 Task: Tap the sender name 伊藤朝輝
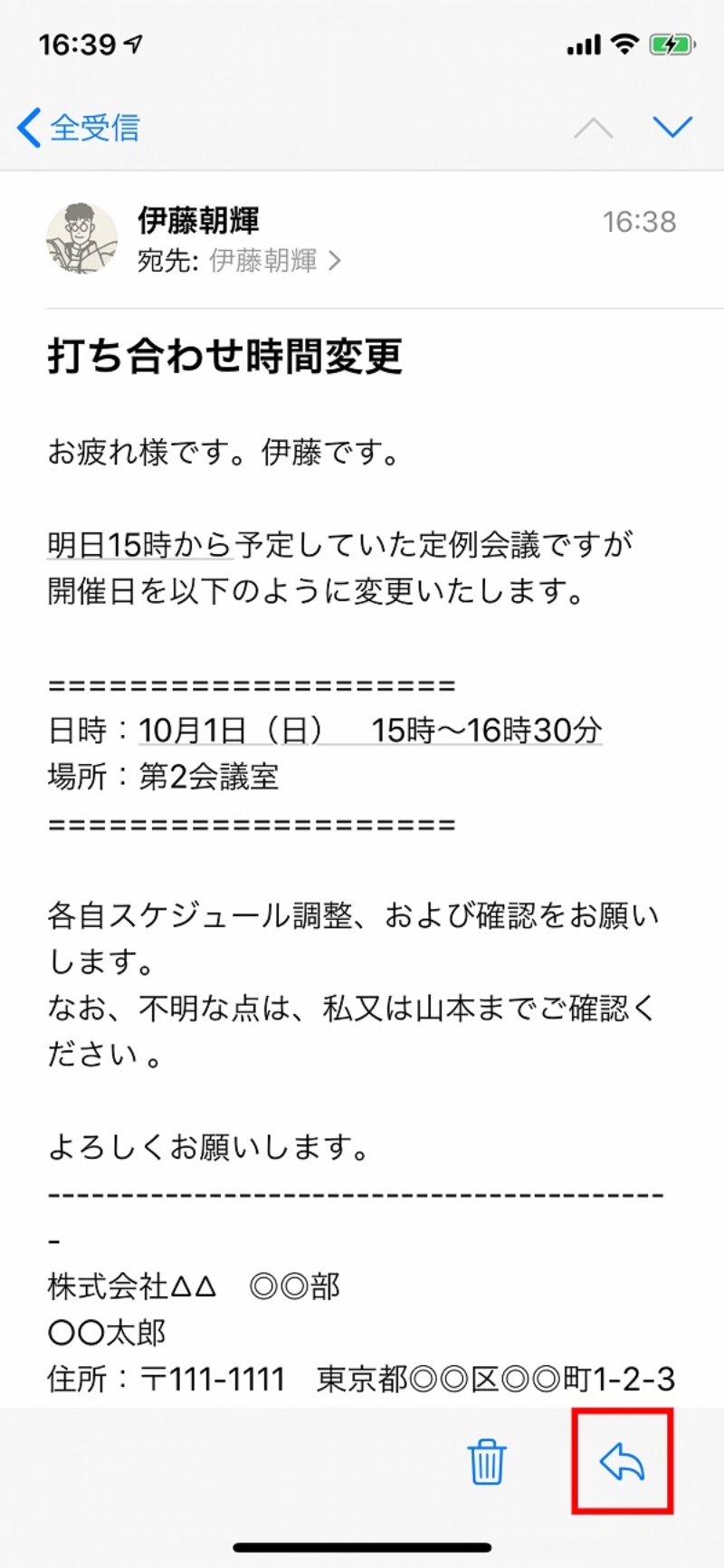(x=198, y=221)
